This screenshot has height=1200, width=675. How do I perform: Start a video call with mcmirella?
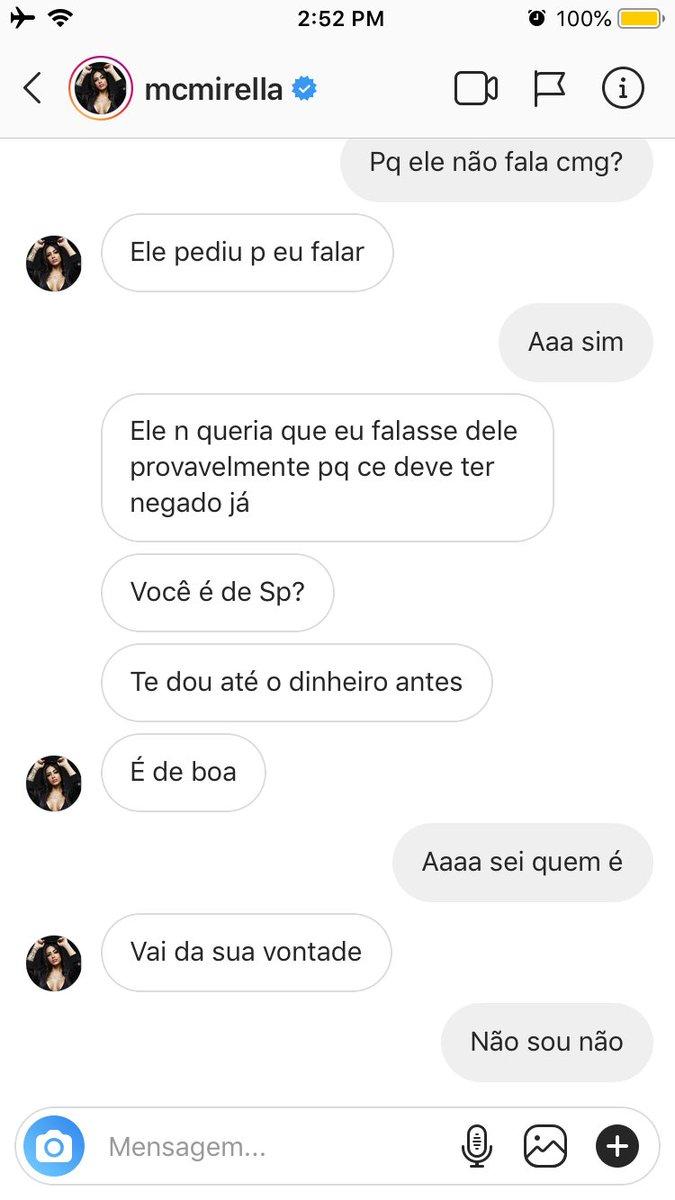(476, 89)
